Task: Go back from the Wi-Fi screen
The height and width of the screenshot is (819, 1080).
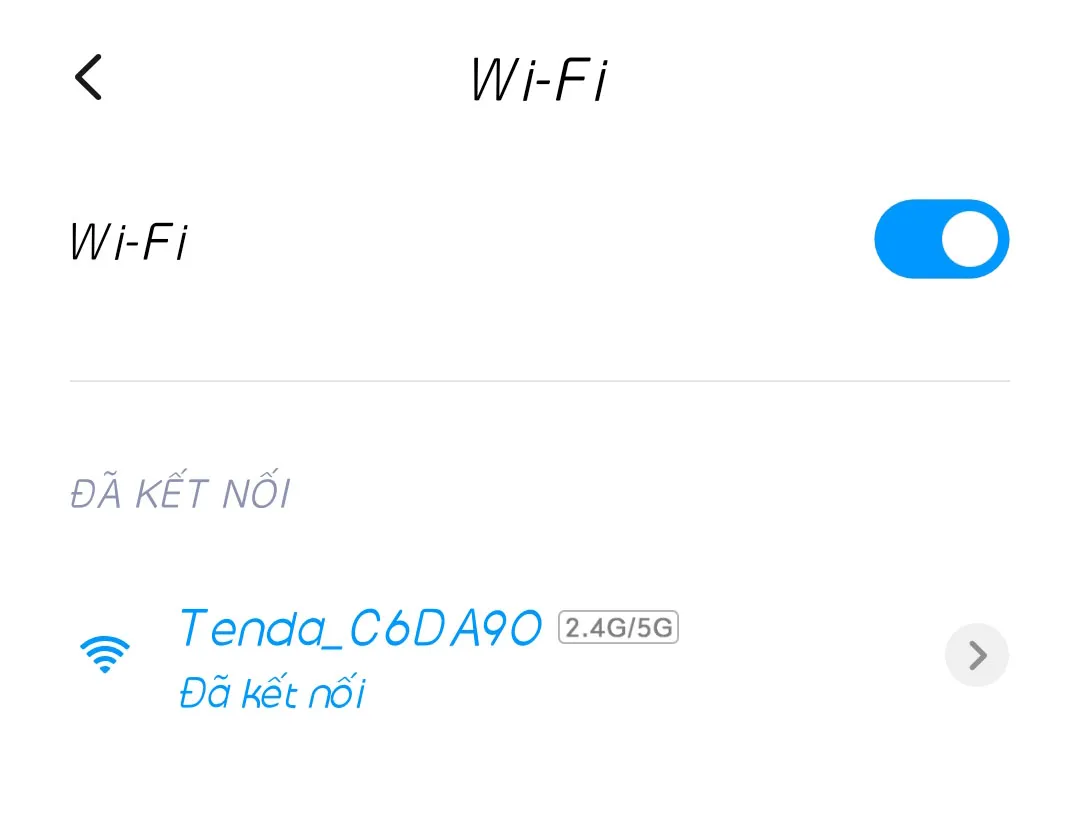Action: (88, 77)
